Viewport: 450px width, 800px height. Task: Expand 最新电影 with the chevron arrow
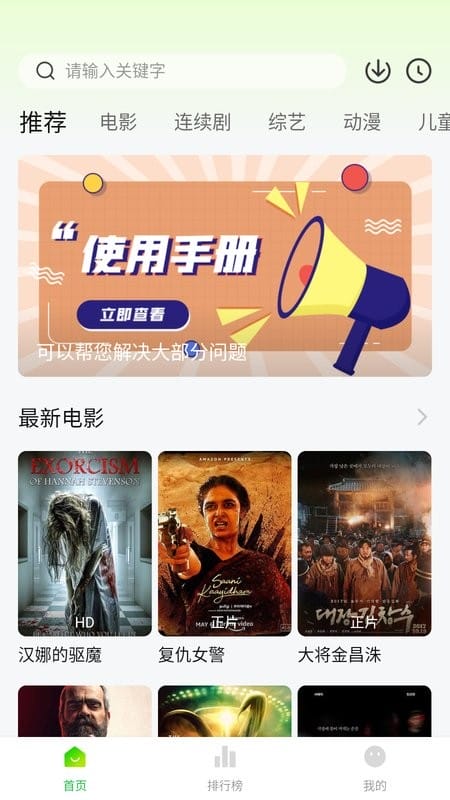(x=422, y=417)
